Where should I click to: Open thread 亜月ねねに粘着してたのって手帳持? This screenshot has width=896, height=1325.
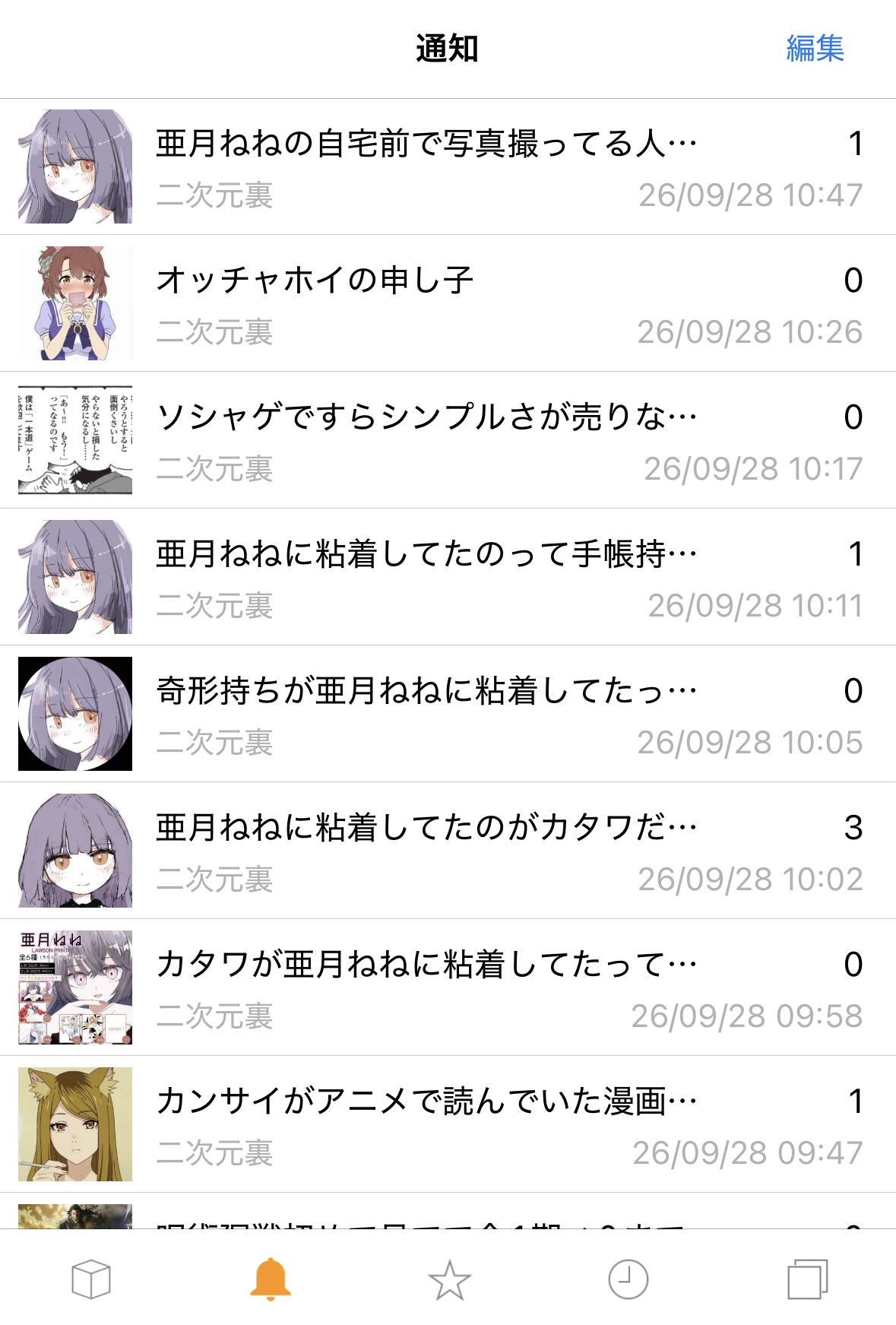448,577
